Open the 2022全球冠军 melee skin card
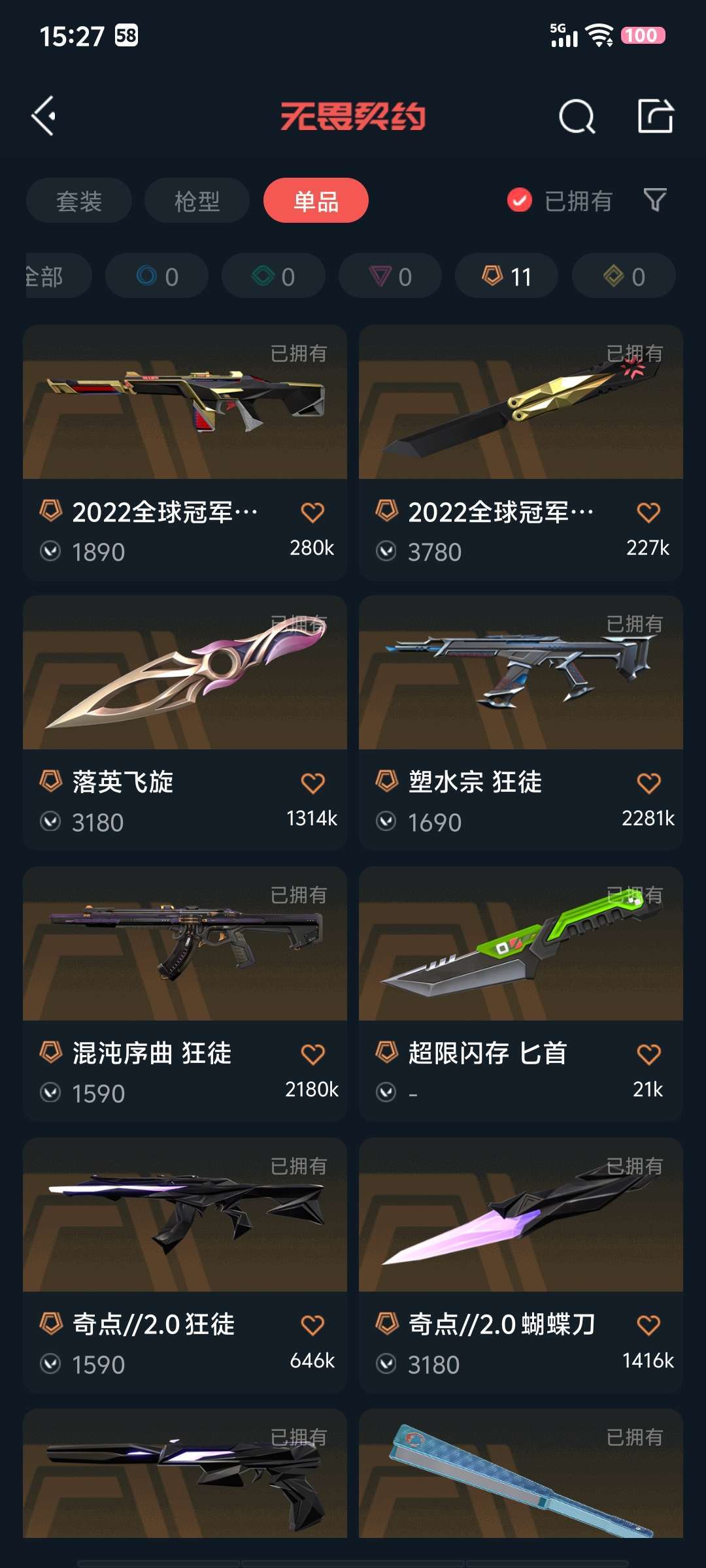Screen dimensions: 706x1568 click(520, 425)
